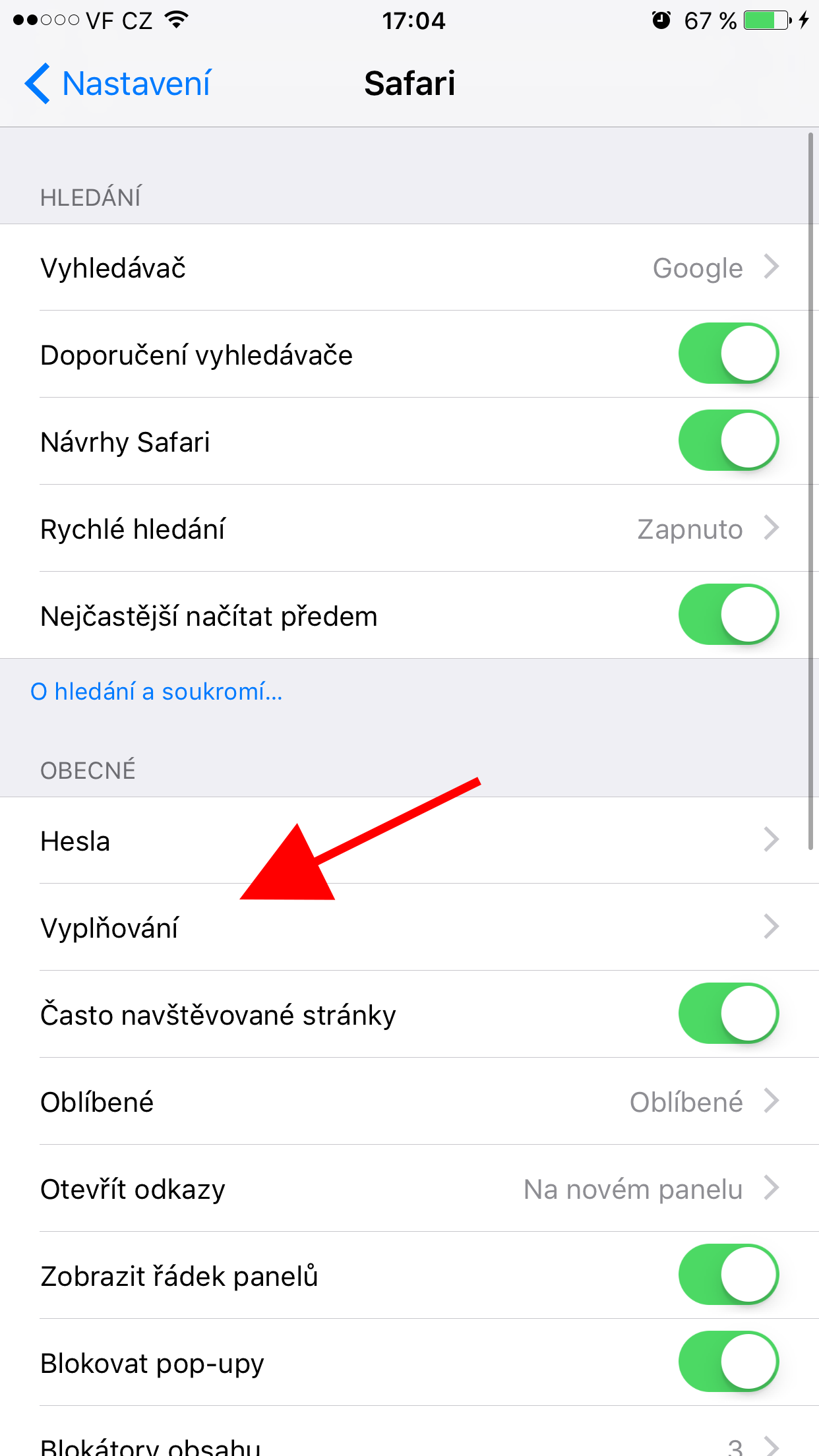Open O hledání a soukromí link

156,692
